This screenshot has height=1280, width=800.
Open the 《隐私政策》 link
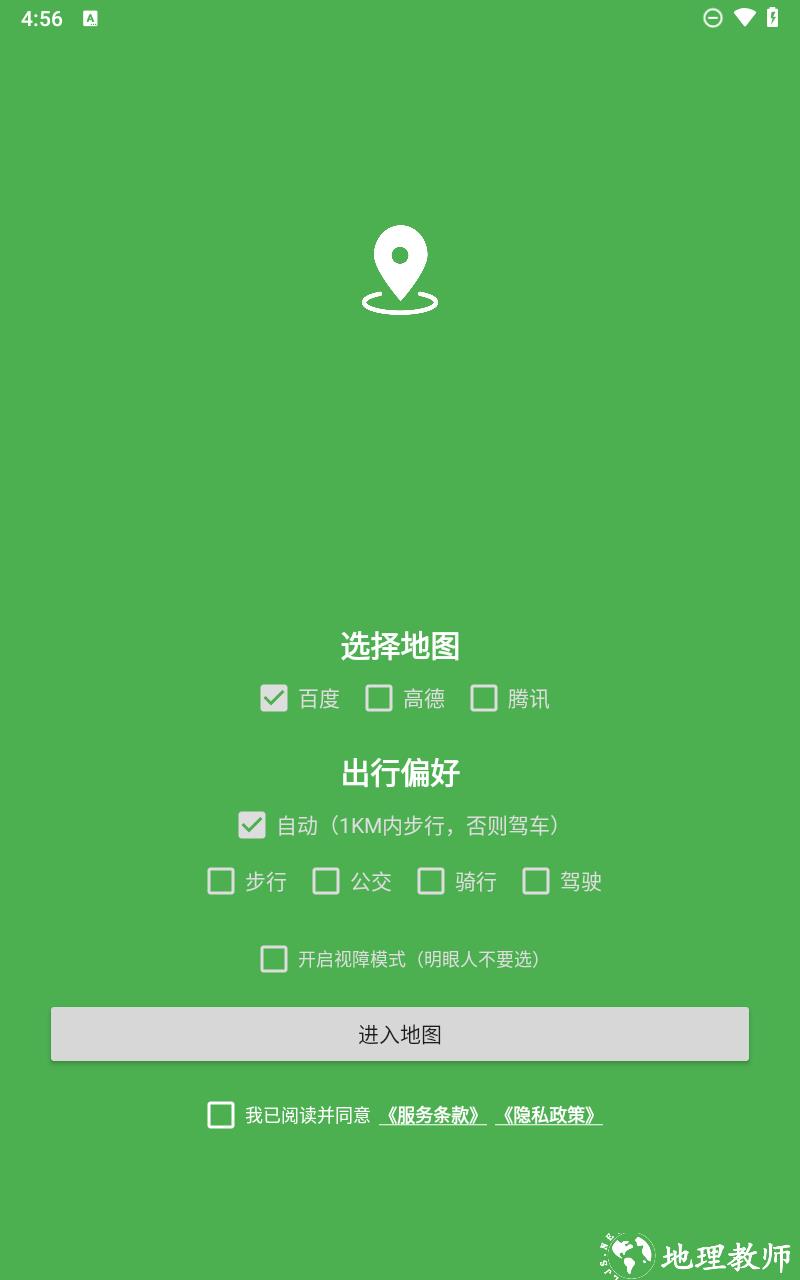click(x=549, y=1115)
